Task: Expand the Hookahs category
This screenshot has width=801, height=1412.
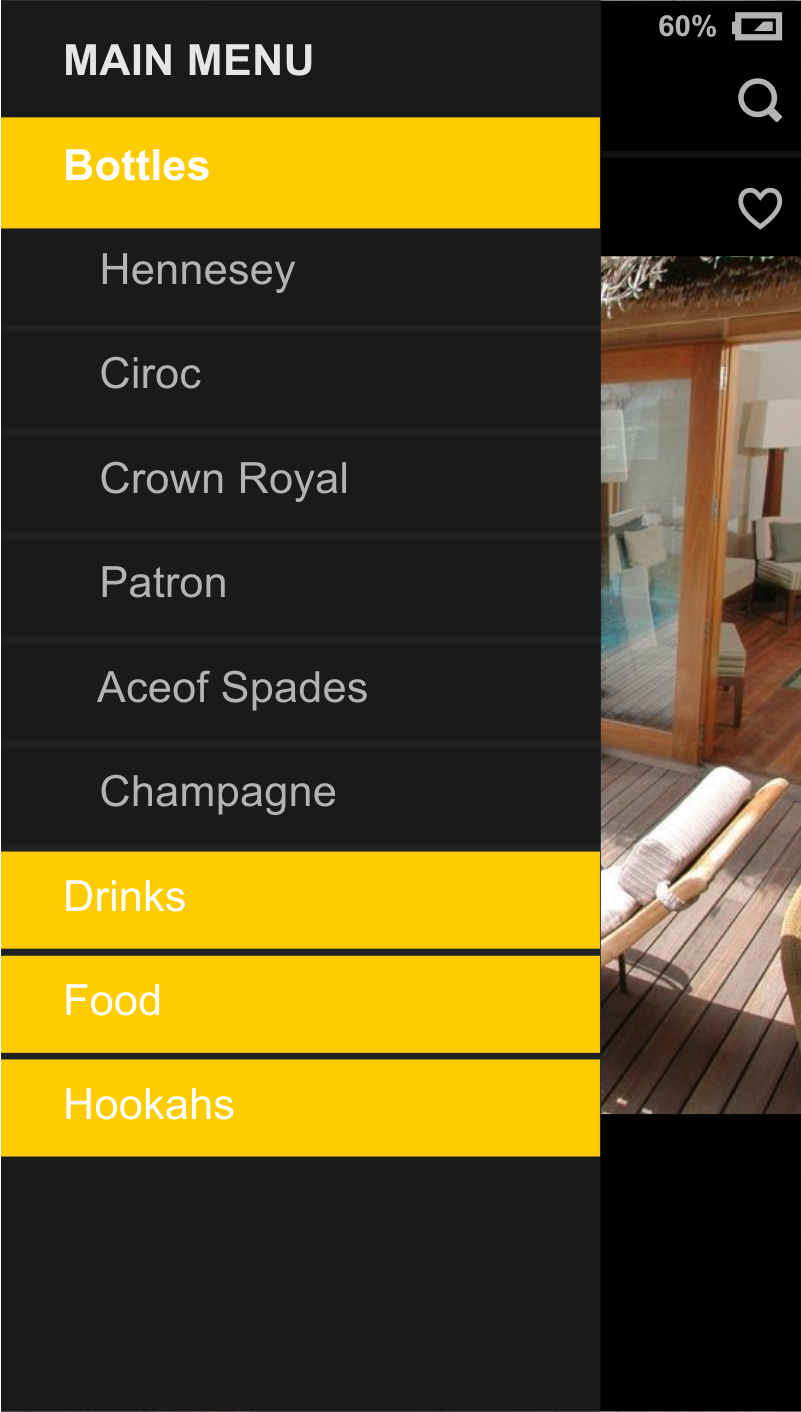Action: click(x=300, y=1107)
